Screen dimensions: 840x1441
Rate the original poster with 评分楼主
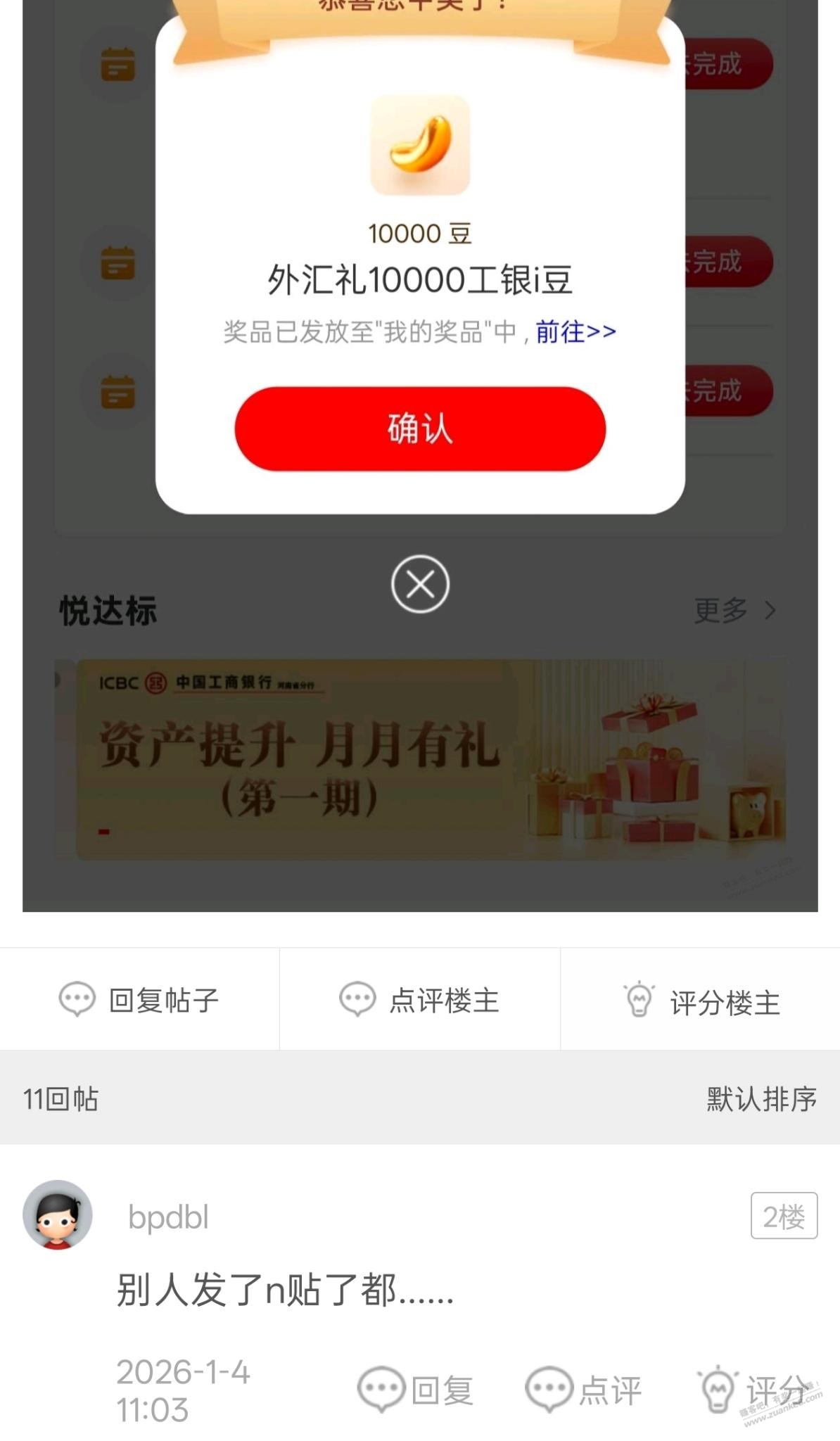[x=701, y=1001]
